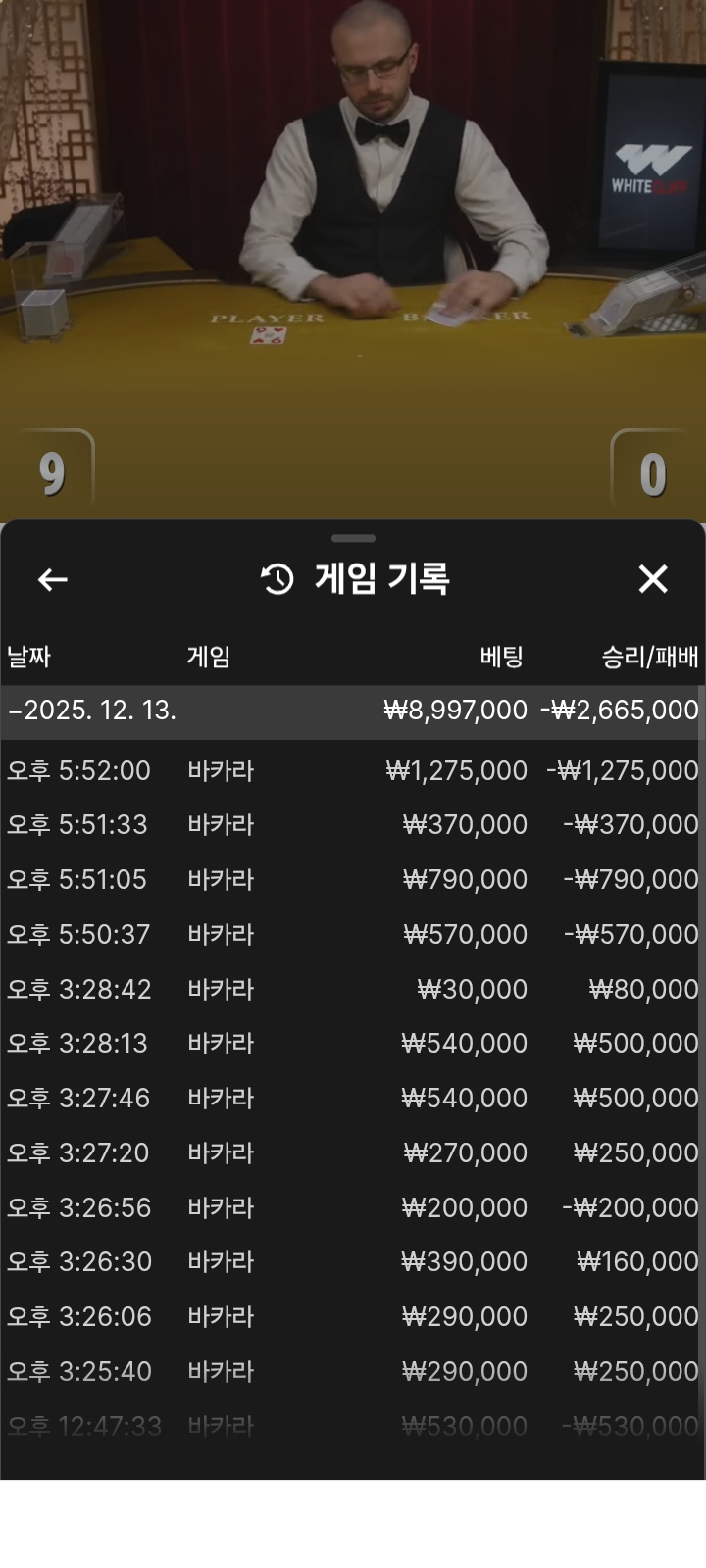Viewport: 706px width, 1568px height.
Task: Tap the drag handle above the history panel
Action: tap(353, 537)
